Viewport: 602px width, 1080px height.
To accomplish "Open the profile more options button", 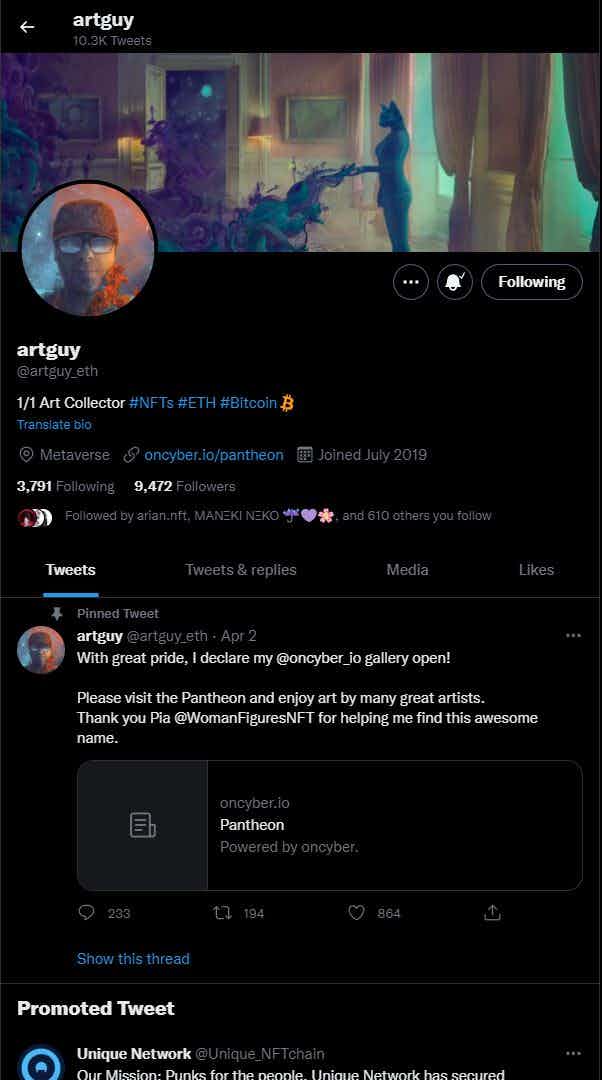I will click(x=410, y=282).
